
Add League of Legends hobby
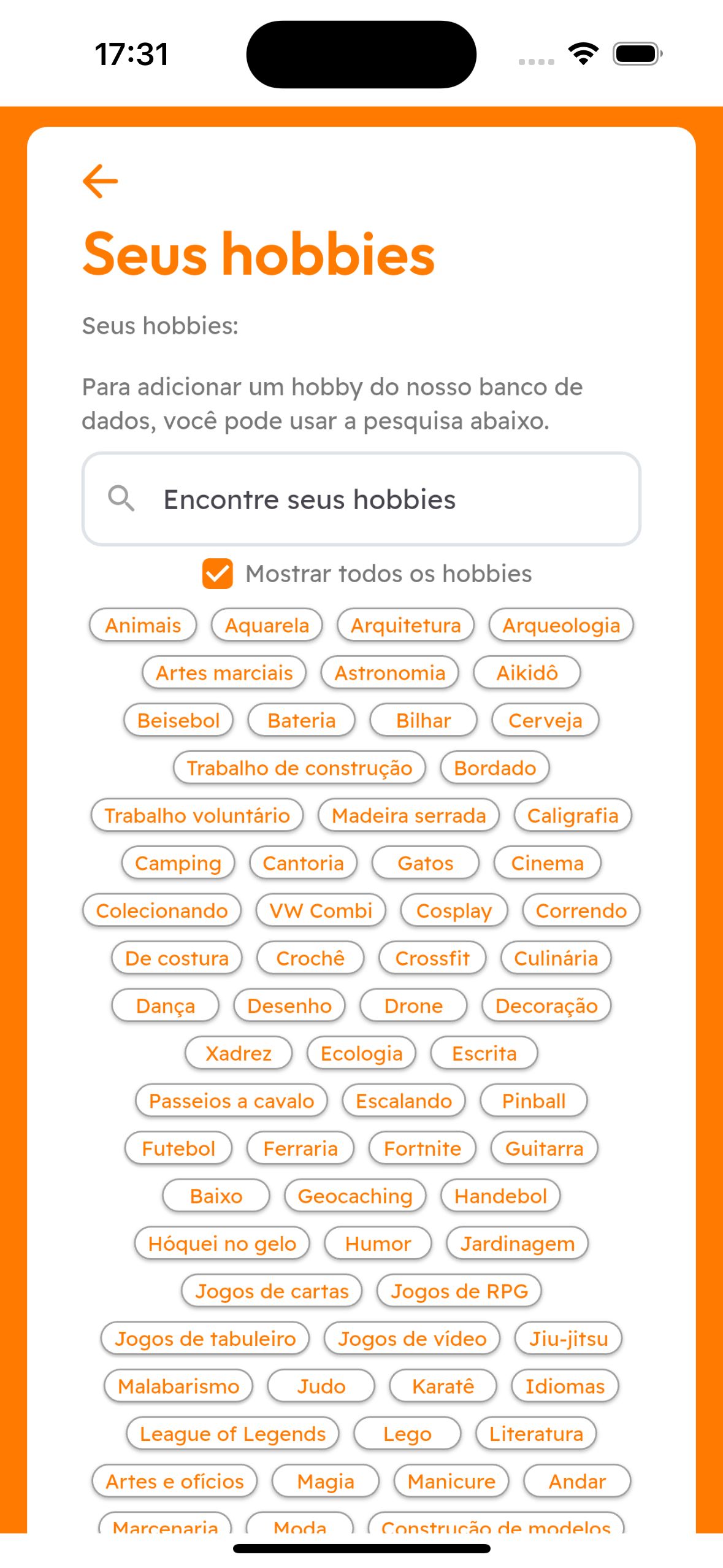232,1434
